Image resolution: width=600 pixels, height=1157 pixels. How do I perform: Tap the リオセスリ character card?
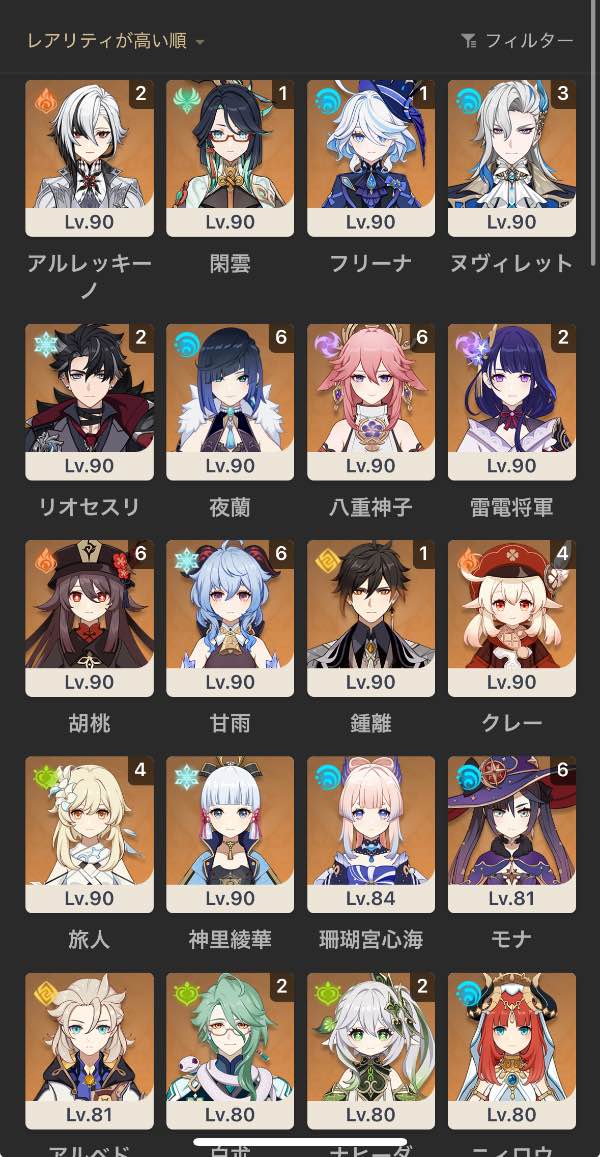tap(89, 401)
